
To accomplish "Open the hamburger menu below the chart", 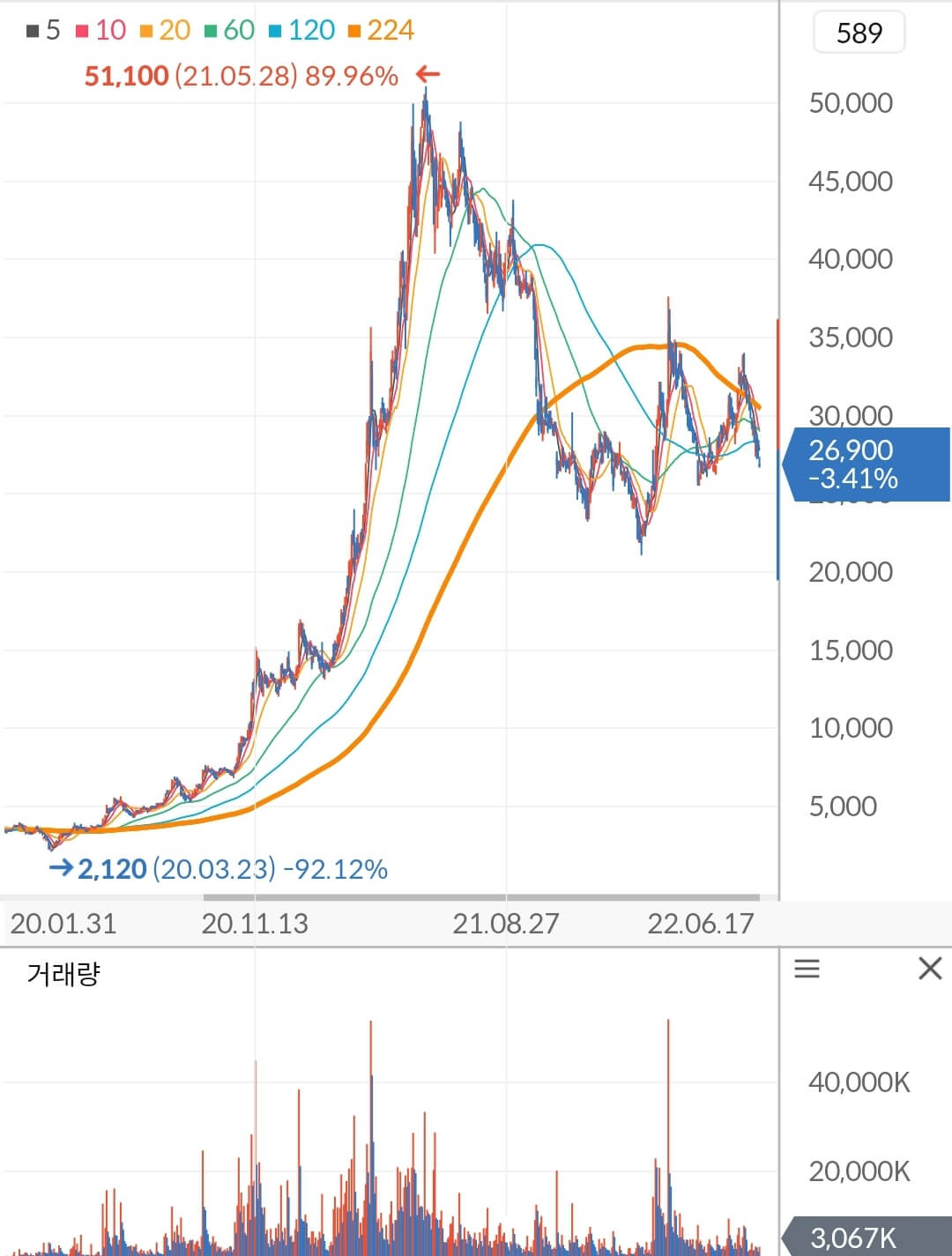I will click(x=807, y=969).
